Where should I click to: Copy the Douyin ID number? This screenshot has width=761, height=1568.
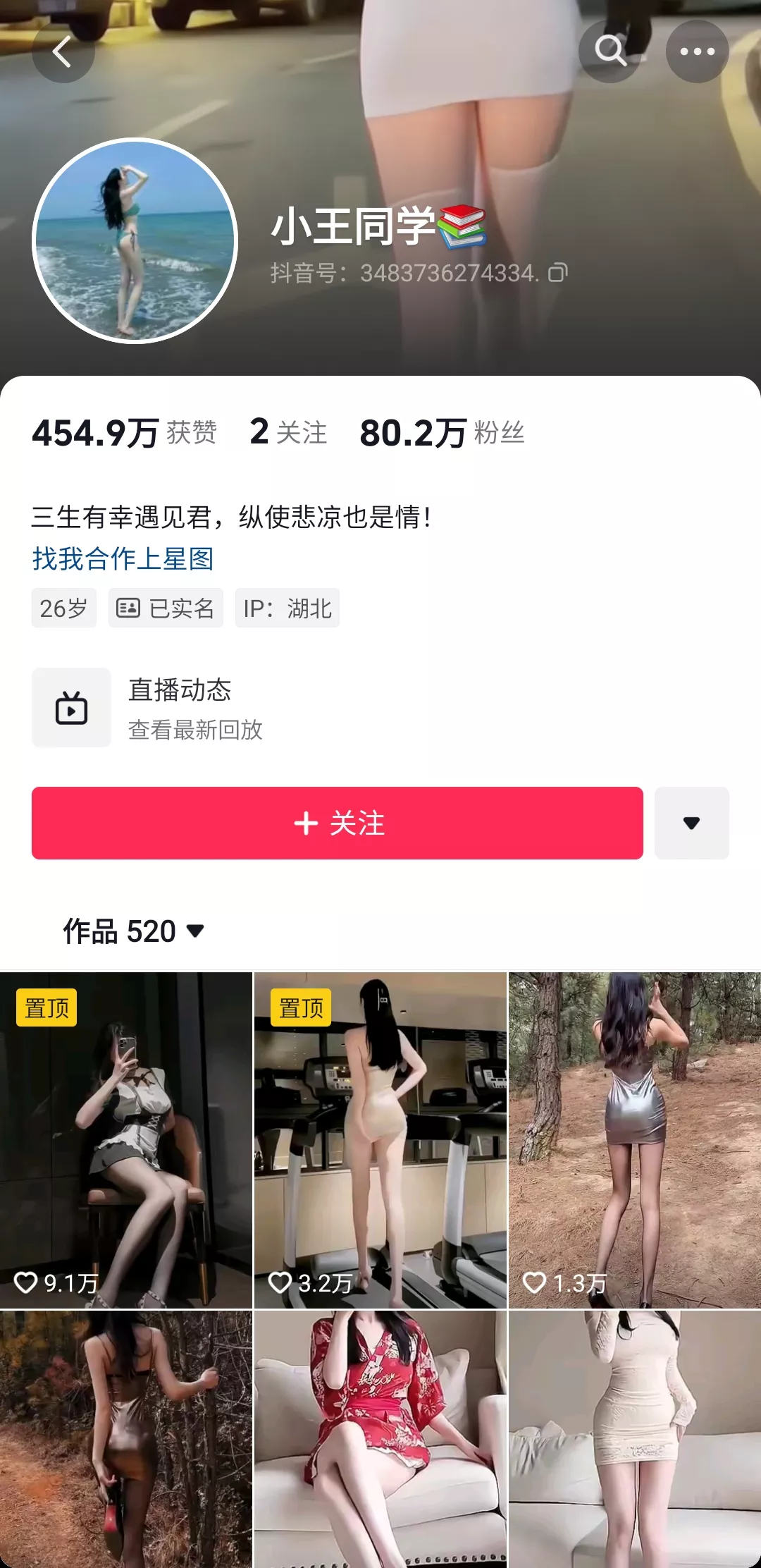coord(558,273)
